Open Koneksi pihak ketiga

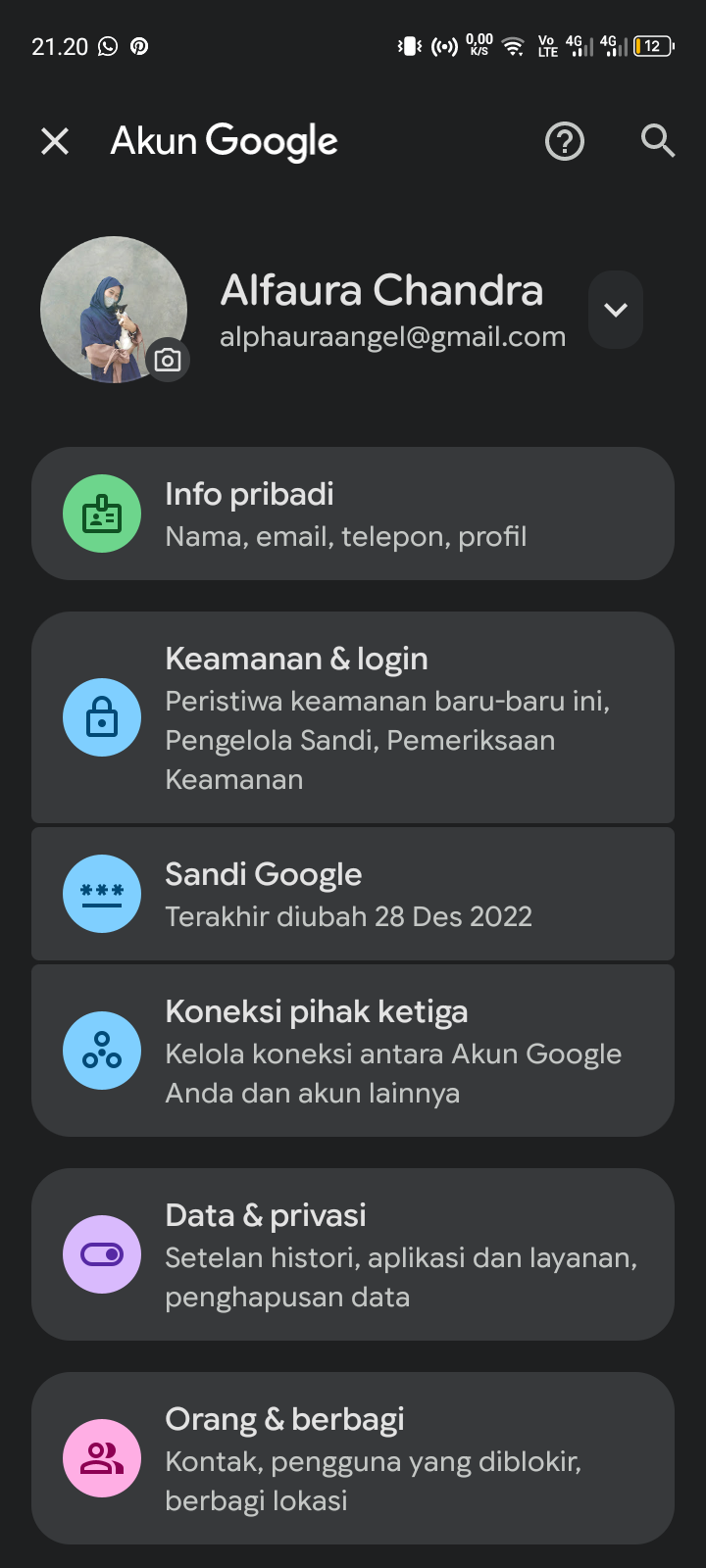coord(353,1051)
